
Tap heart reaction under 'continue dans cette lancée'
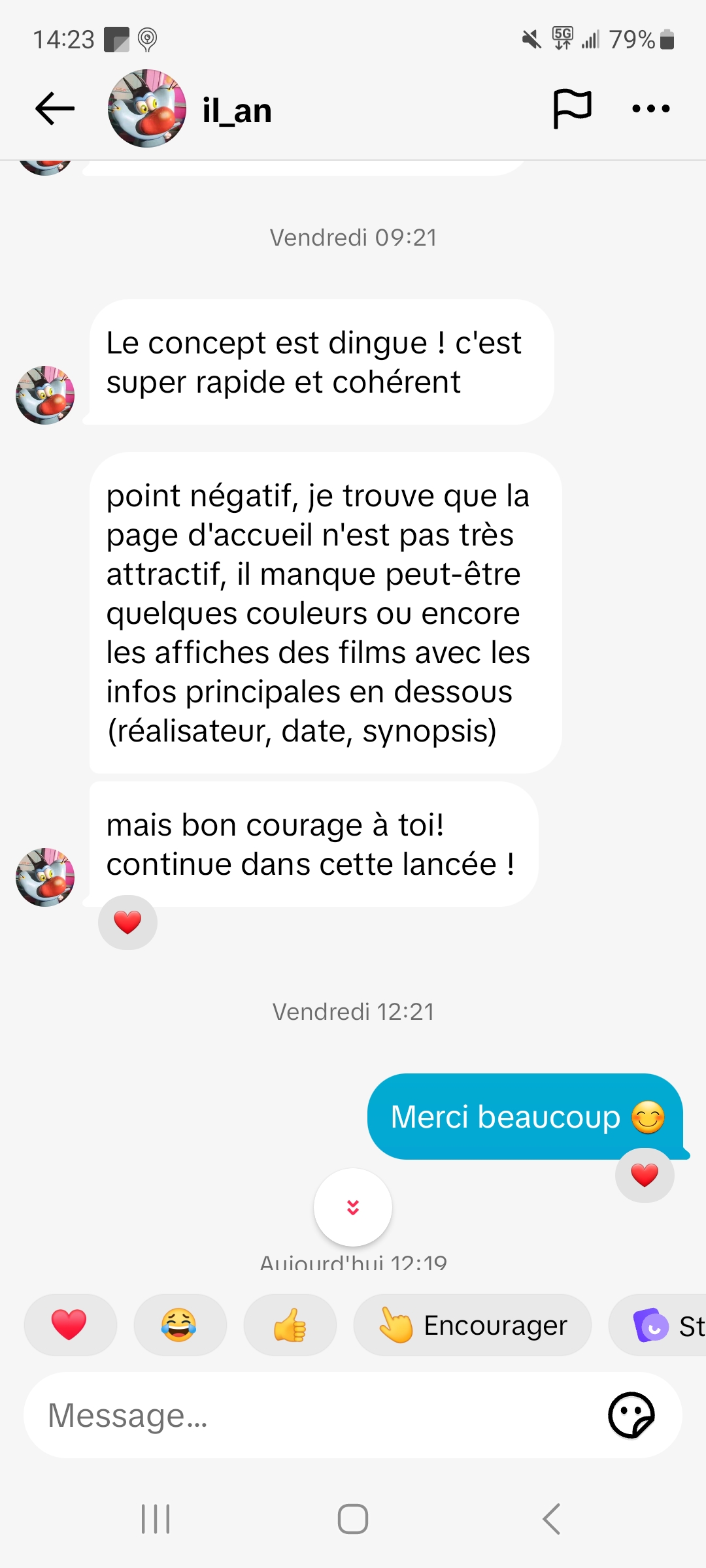127,923
